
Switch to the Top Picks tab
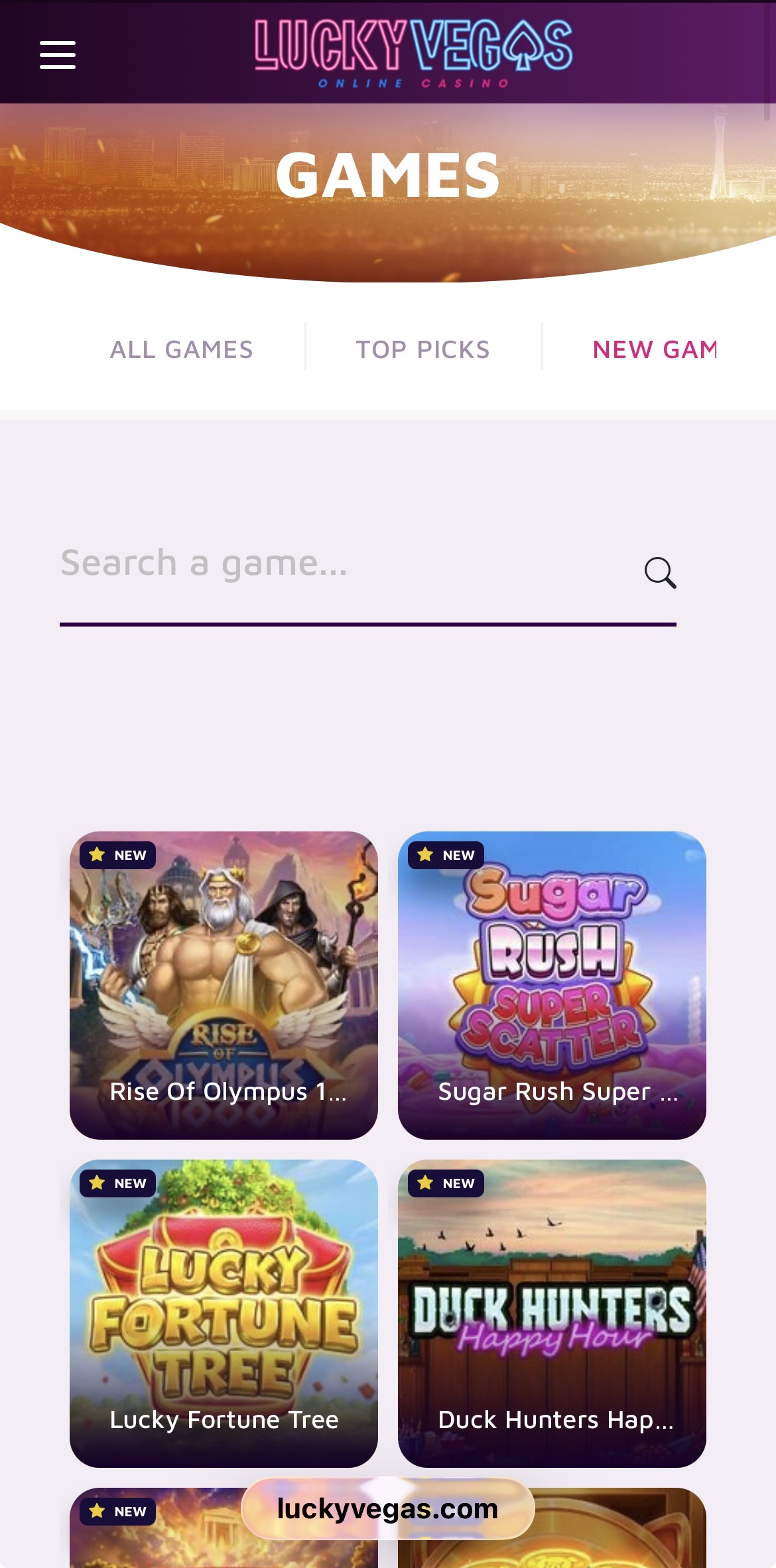[422, 349]
